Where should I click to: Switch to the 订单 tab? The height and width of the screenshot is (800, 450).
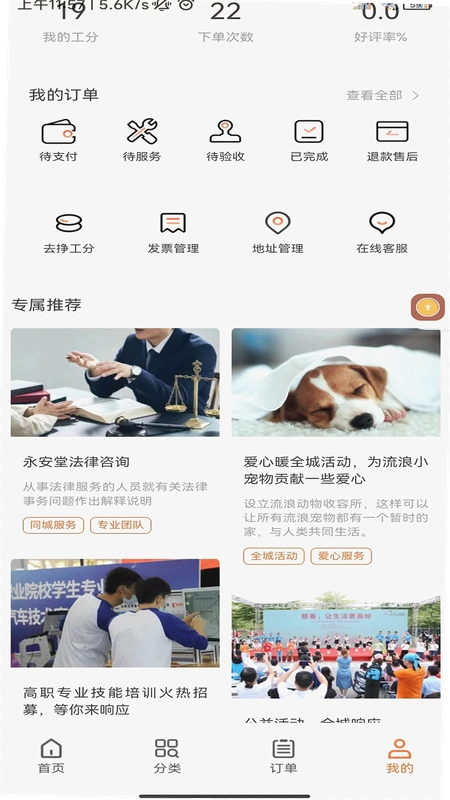click(x=283, y=756)
